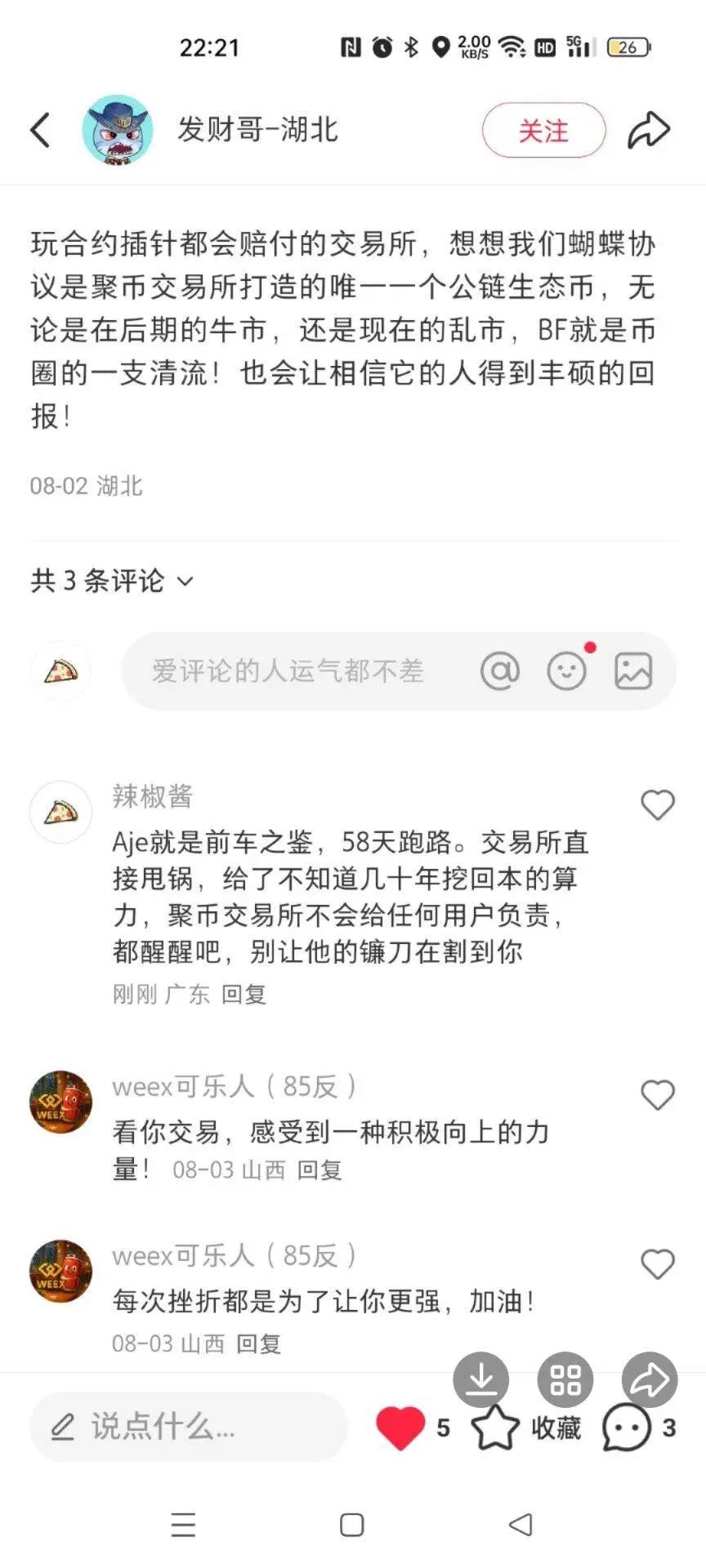Go back using the top-left arrow
This screenshot has width=706, height=1568.
coord(40,130)
